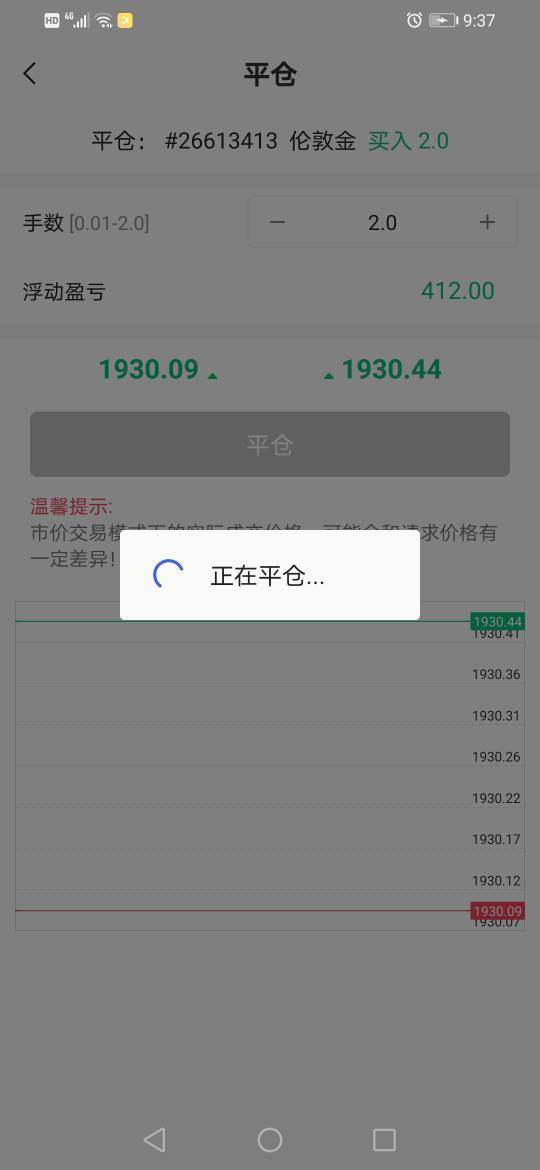Increase lot size with plus button
This screenshot has height=1170, width=540.
(487, 222)
